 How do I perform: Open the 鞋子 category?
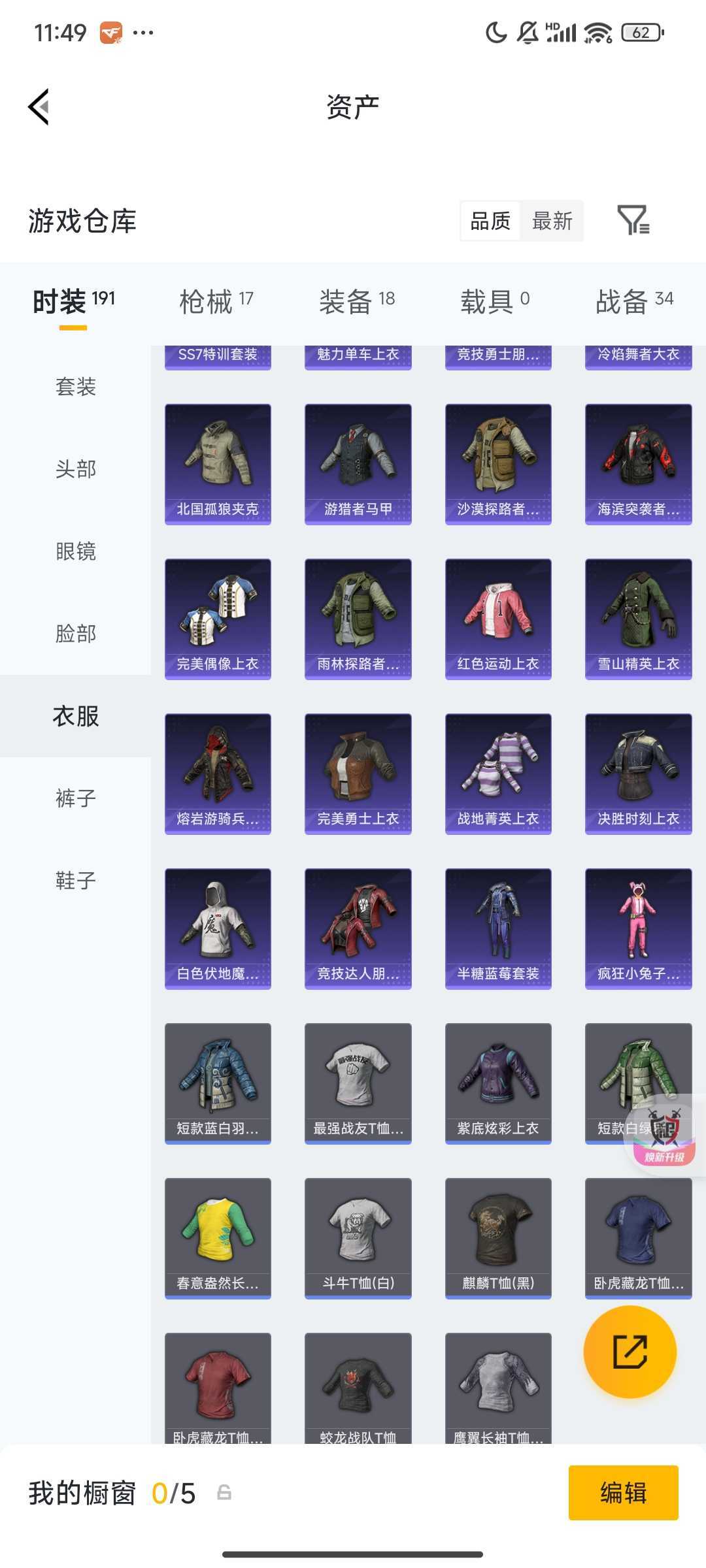click(74, 879)
